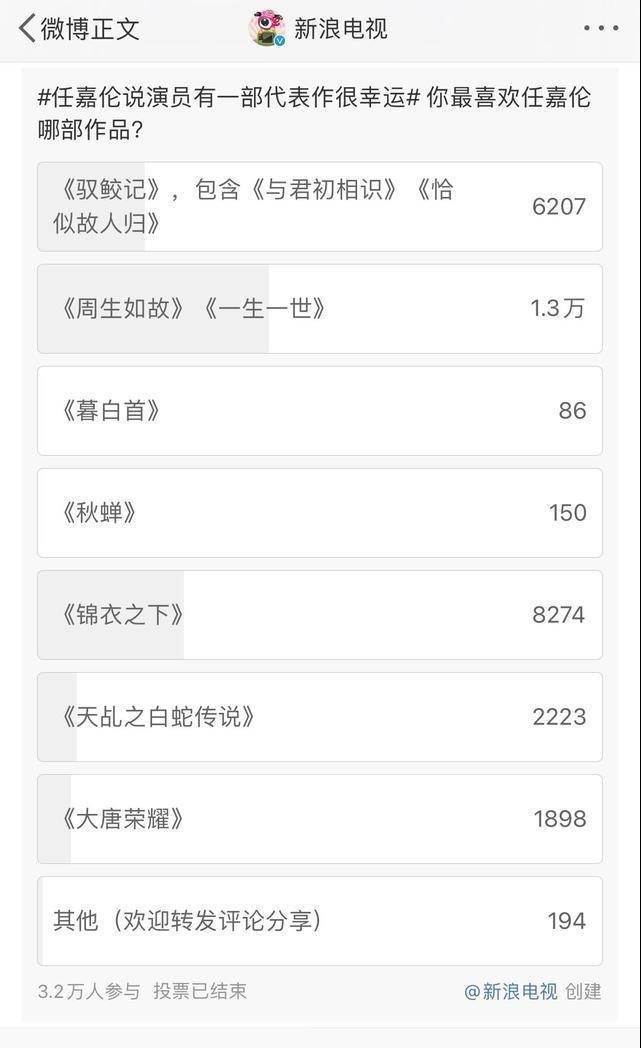Open the @新浪电视 creator link

pyautogui.click(x=511, y=991)
